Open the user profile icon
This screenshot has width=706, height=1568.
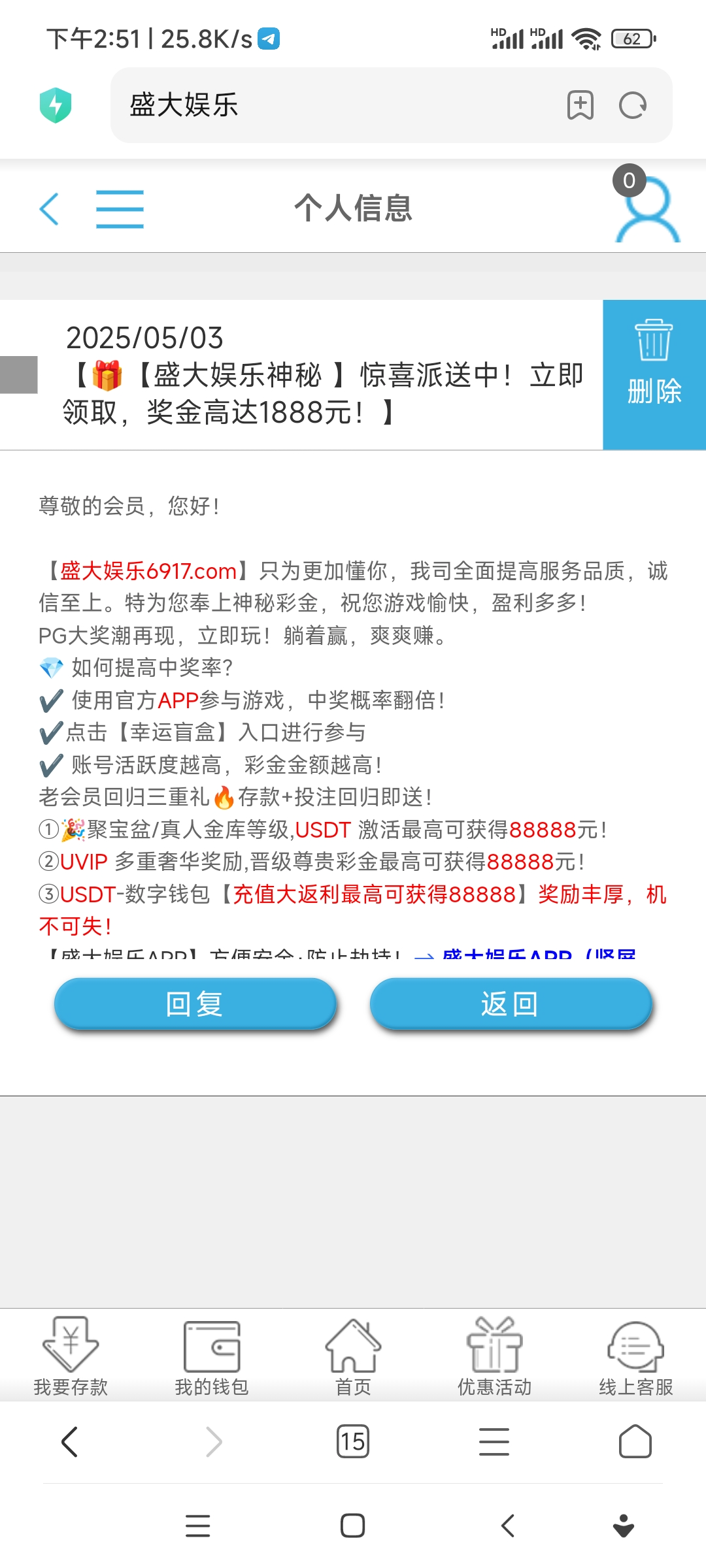pos(647,210)
